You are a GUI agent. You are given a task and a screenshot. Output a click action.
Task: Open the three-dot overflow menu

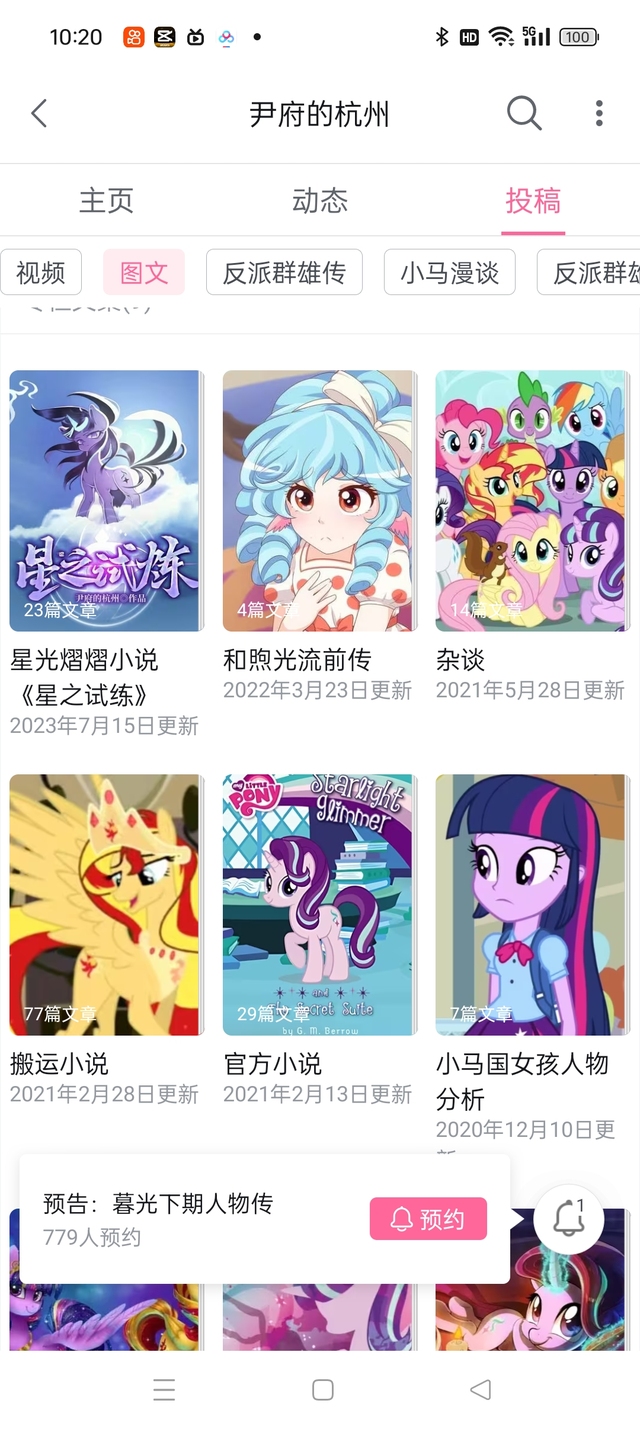[599, 114]
